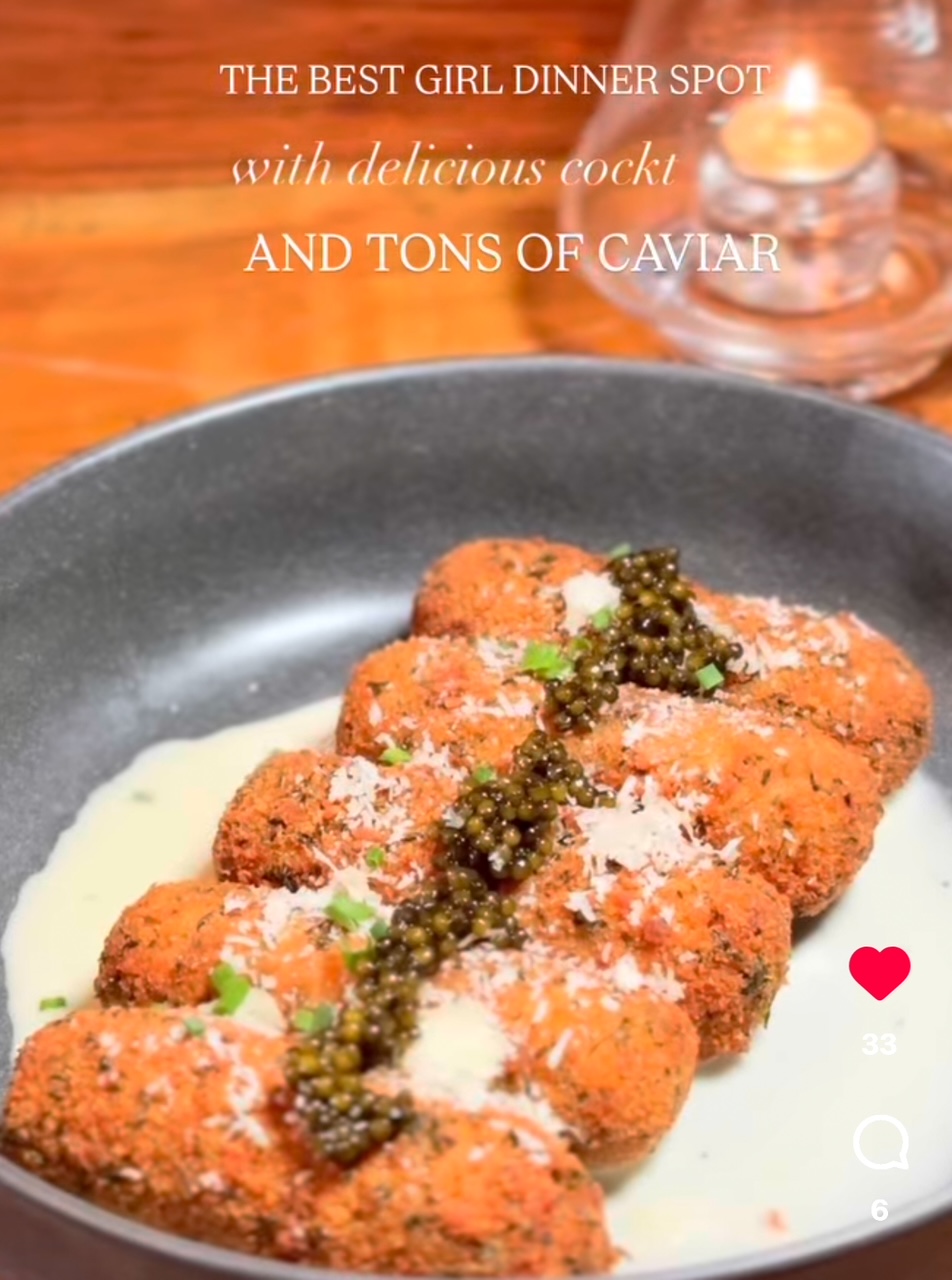
Task: Open the comments bubble icon
Action: coord(880,1142)
